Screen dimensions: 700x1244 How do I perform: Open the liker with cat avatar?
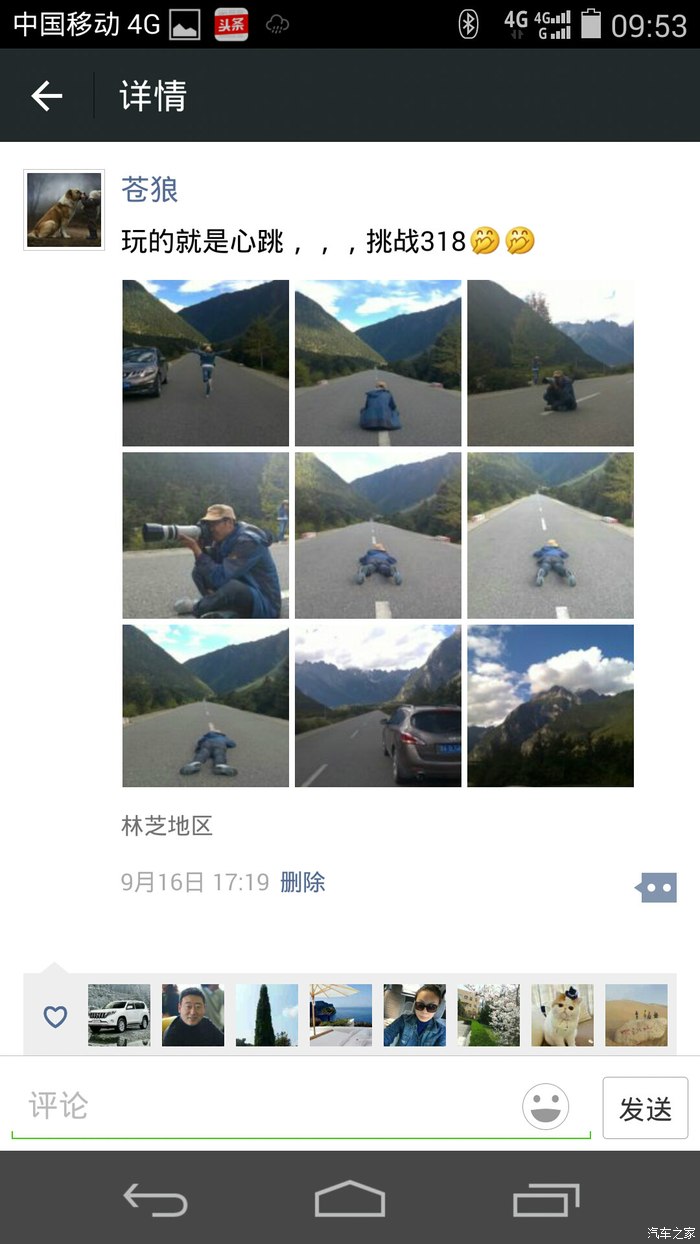562,1015
